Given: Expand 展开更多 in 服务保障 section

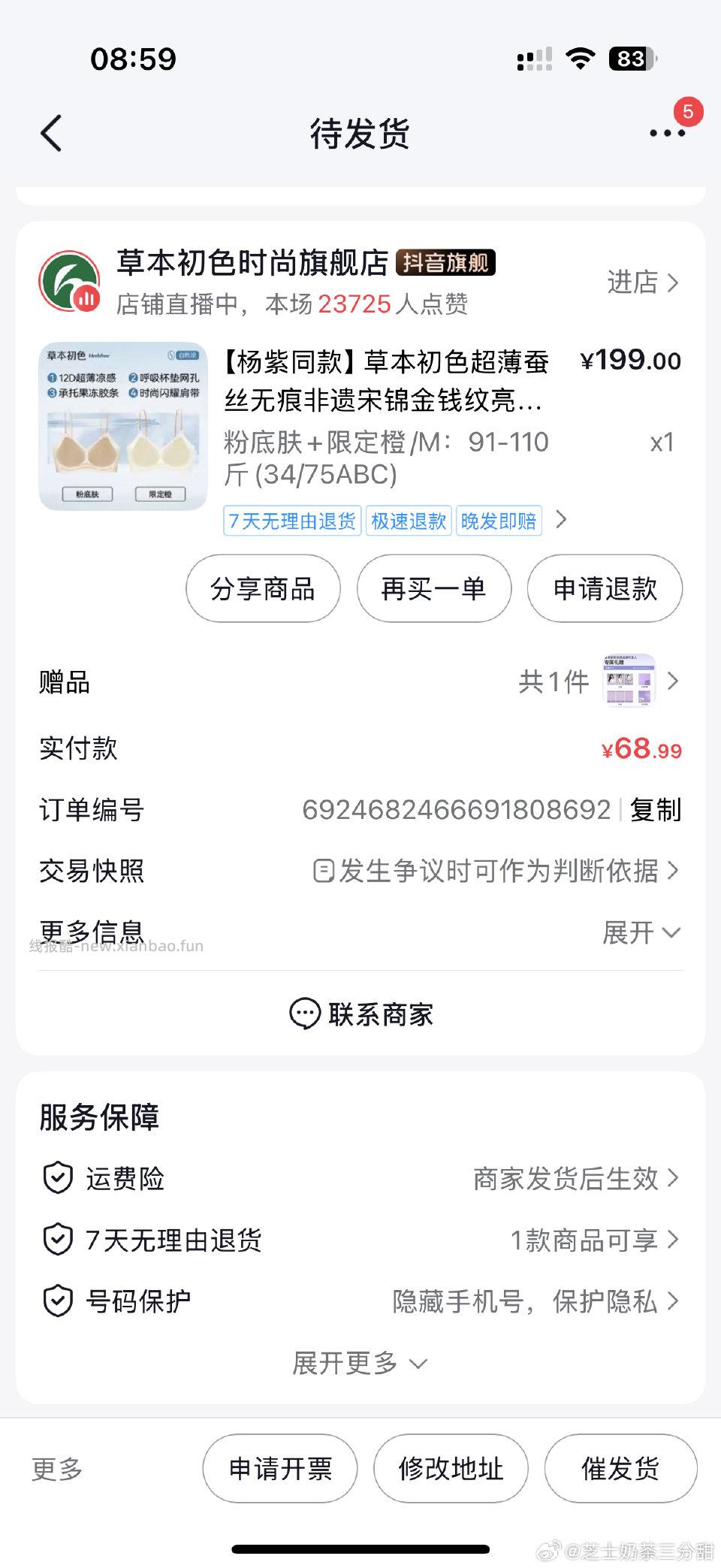Looking at the screenshot, I should coord(360,1363).
